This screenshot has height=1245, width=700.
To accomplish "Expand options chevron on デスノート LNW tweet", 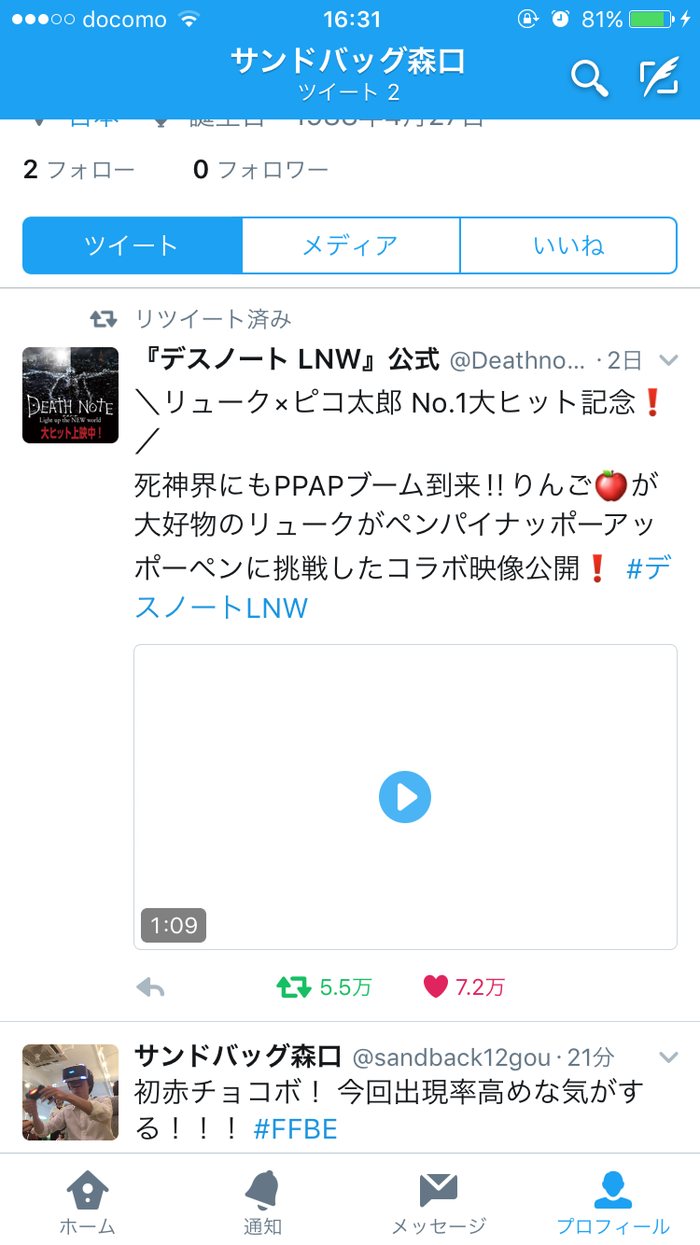I will coord(669,360).
